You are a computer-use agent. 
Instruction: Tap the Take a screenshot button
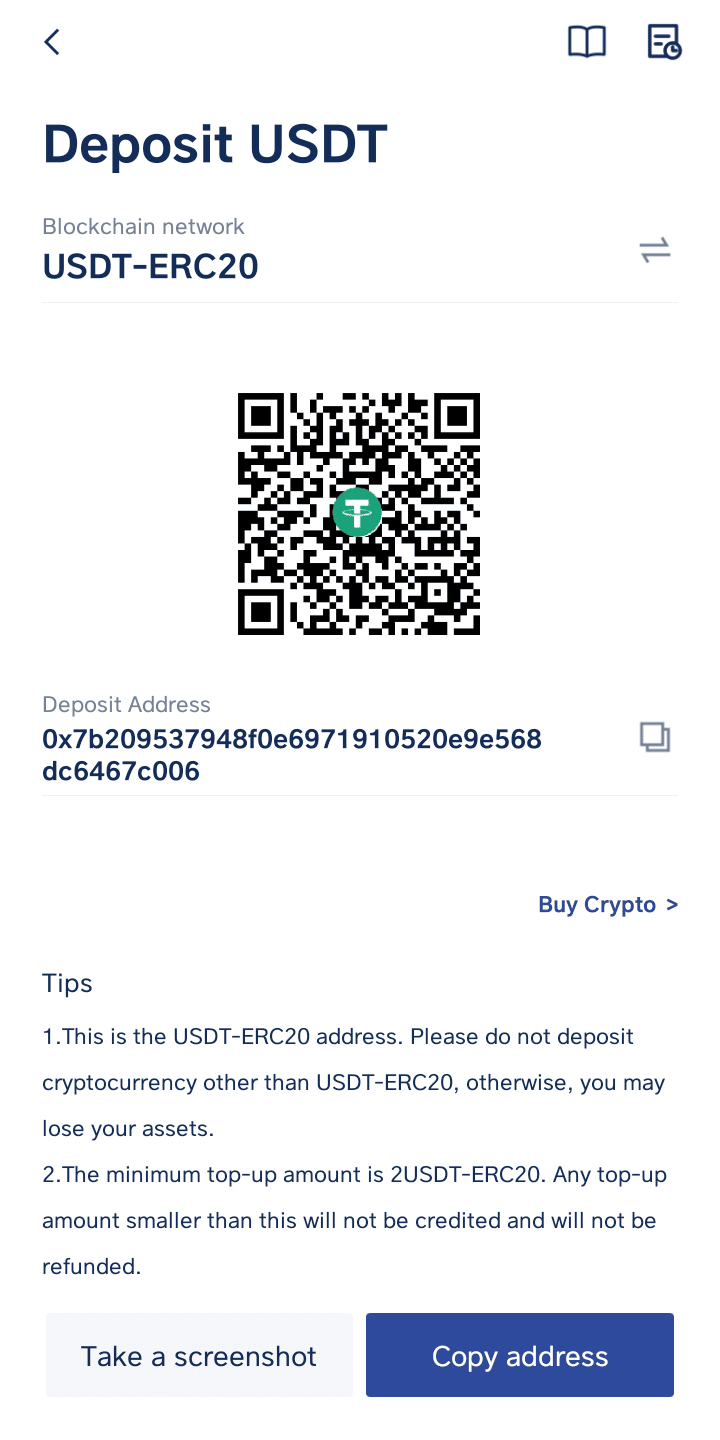click(199, 1355)
